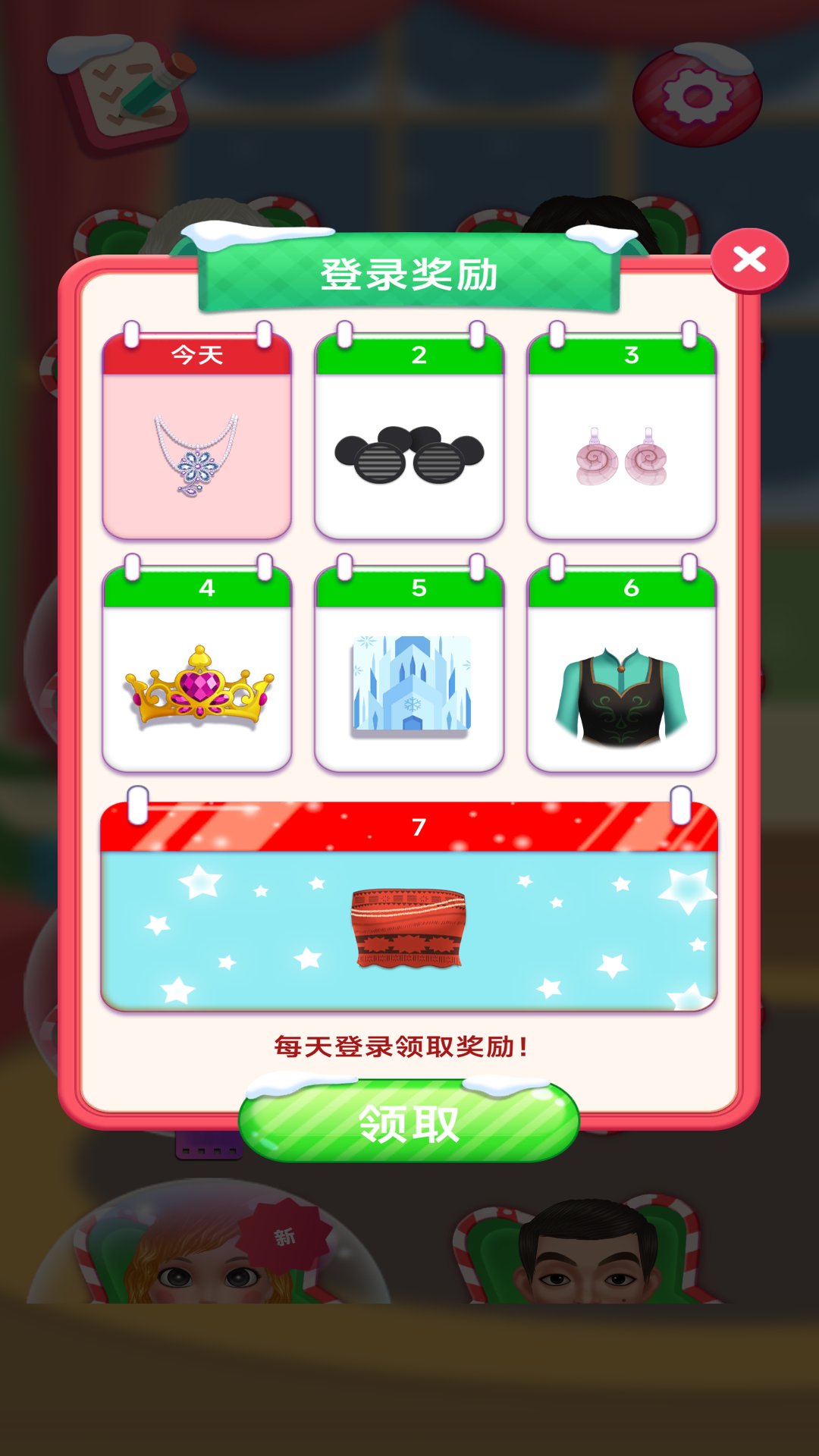This screenshot has height=1456, width=819.
Task: Tap the green 领取 claim button
Action: click(409, 1122)
